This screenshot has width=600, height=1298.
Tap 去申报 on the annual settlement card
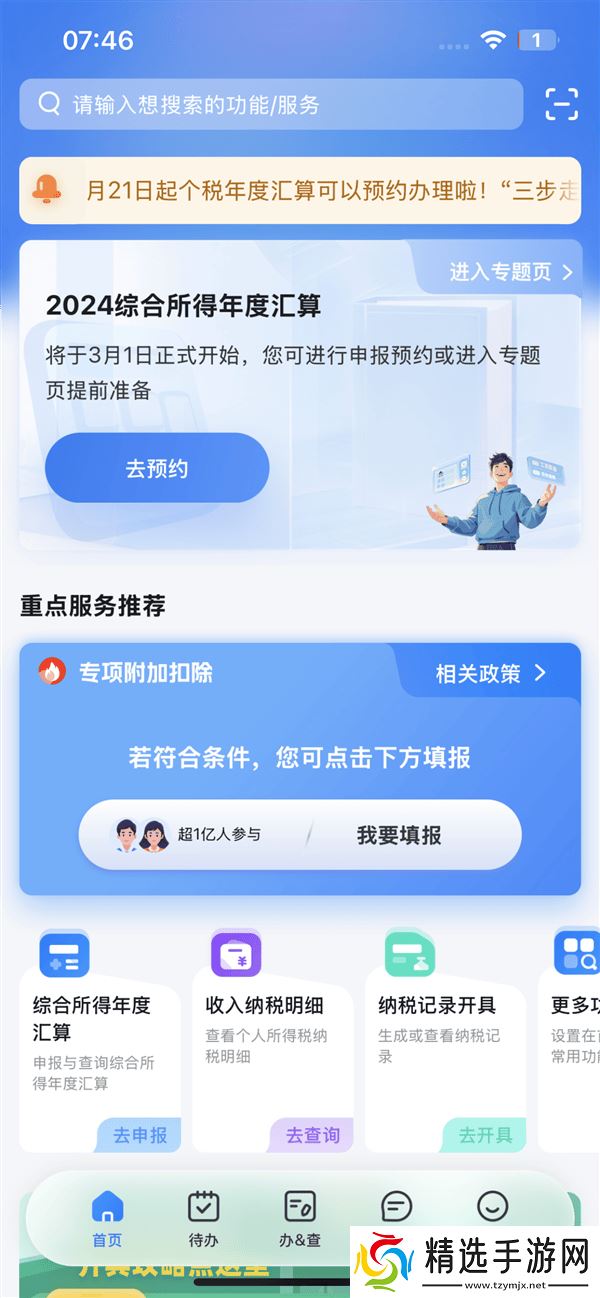click(x=140, y=1135)
